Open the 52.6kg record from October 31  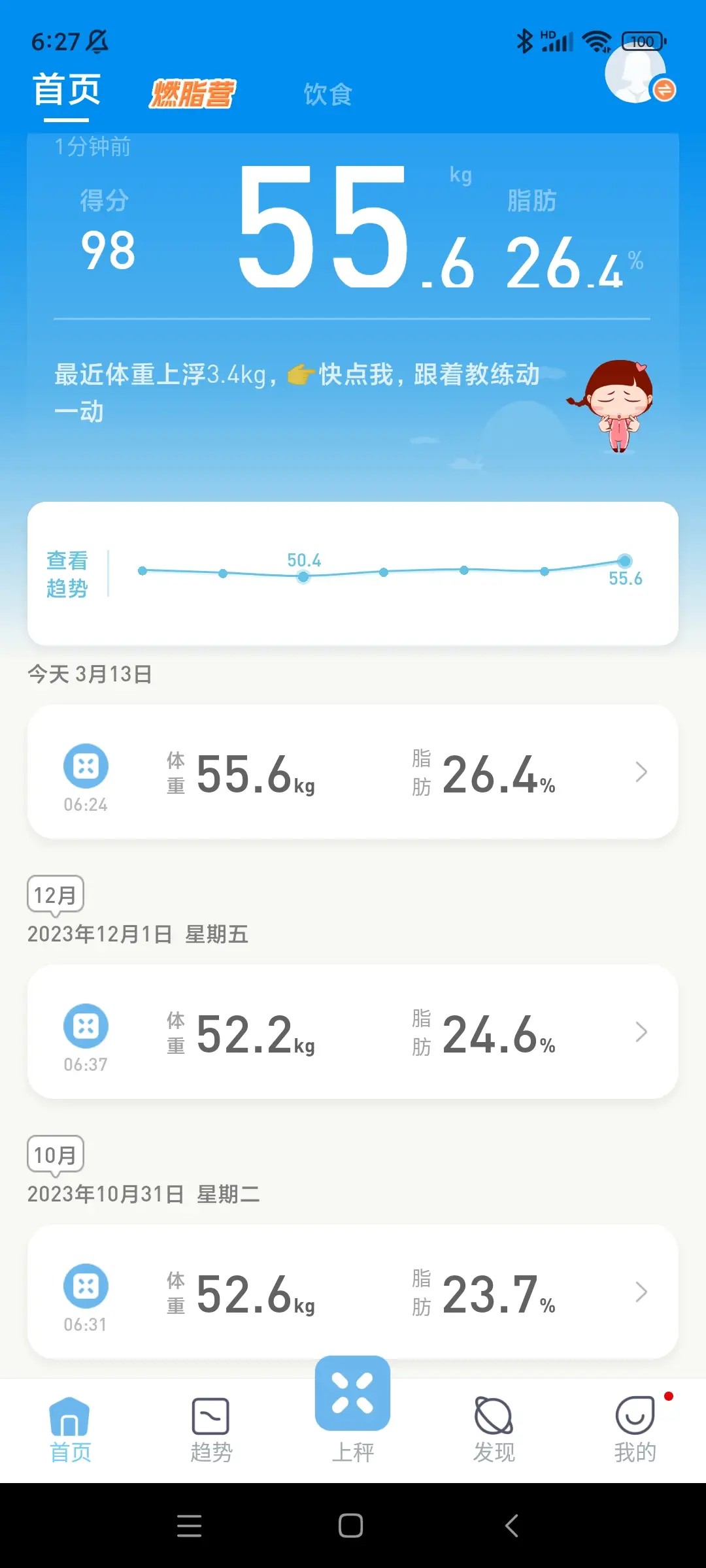click(x=353, y=1292)
